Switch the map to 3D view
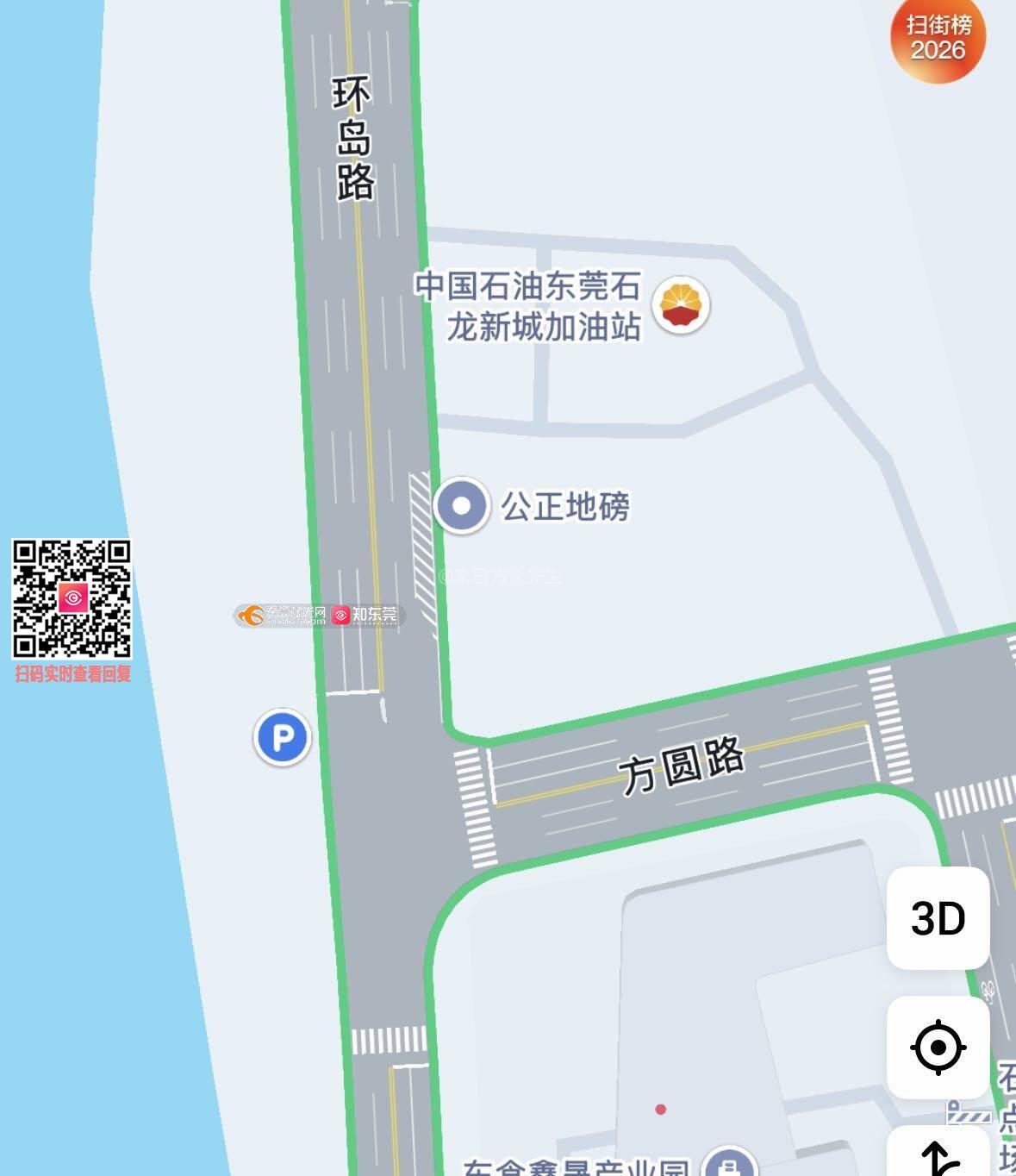Screen dimensions: 1016x1176 point(938,918)
